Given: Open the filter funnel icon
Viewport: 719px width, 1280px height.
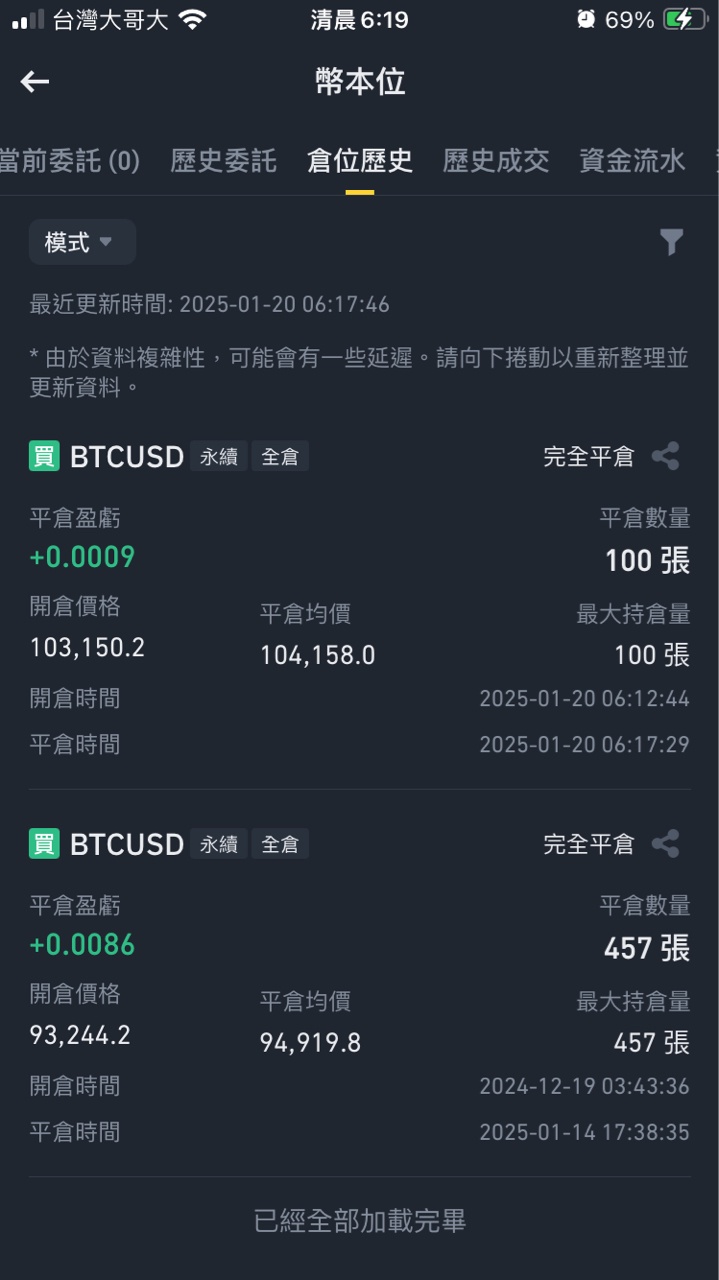Looking at the screenshot, I should pyautogui.click(x=672, y=242).
